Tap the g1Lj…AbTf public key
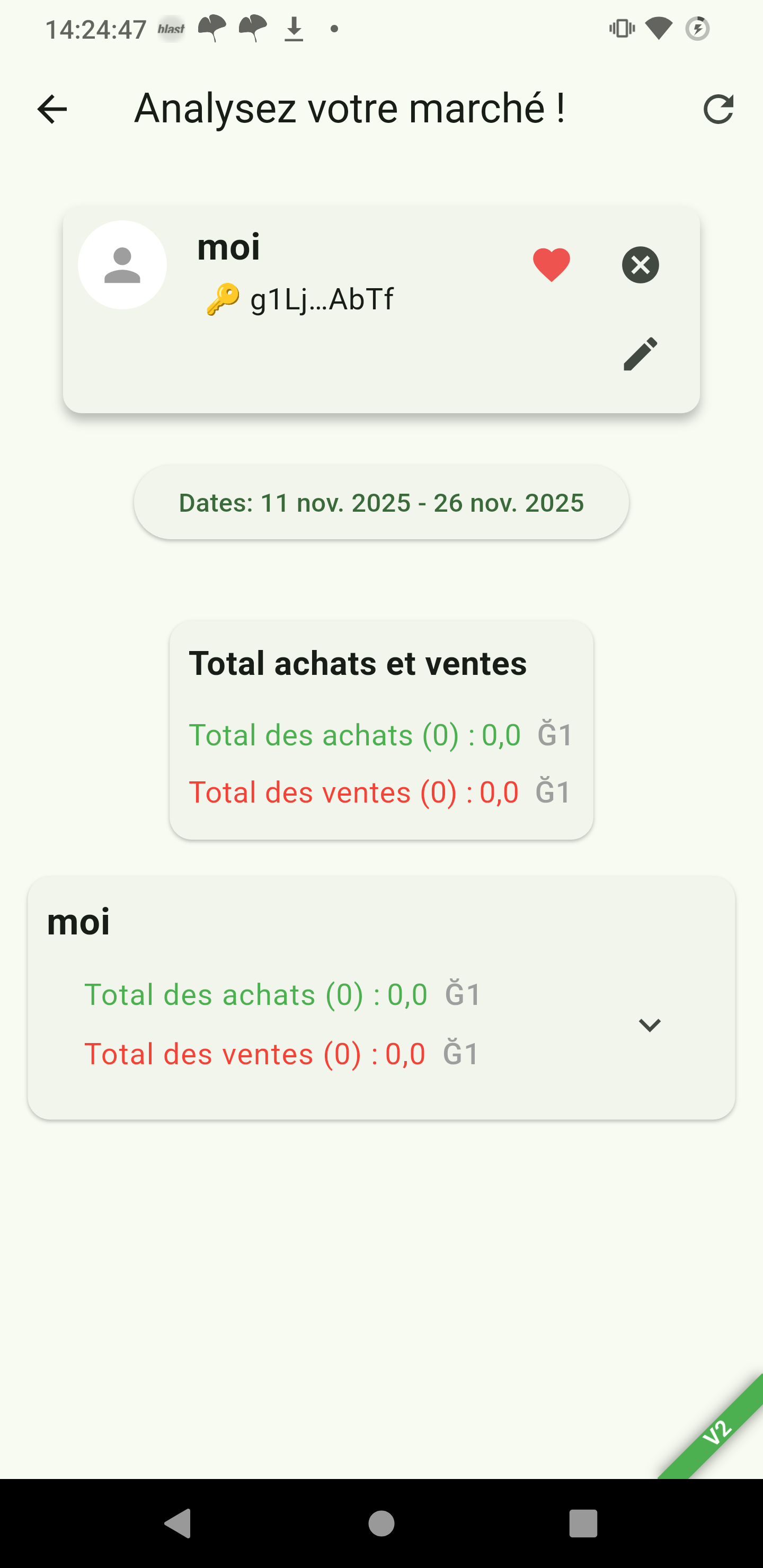 (x=322, y=299)
